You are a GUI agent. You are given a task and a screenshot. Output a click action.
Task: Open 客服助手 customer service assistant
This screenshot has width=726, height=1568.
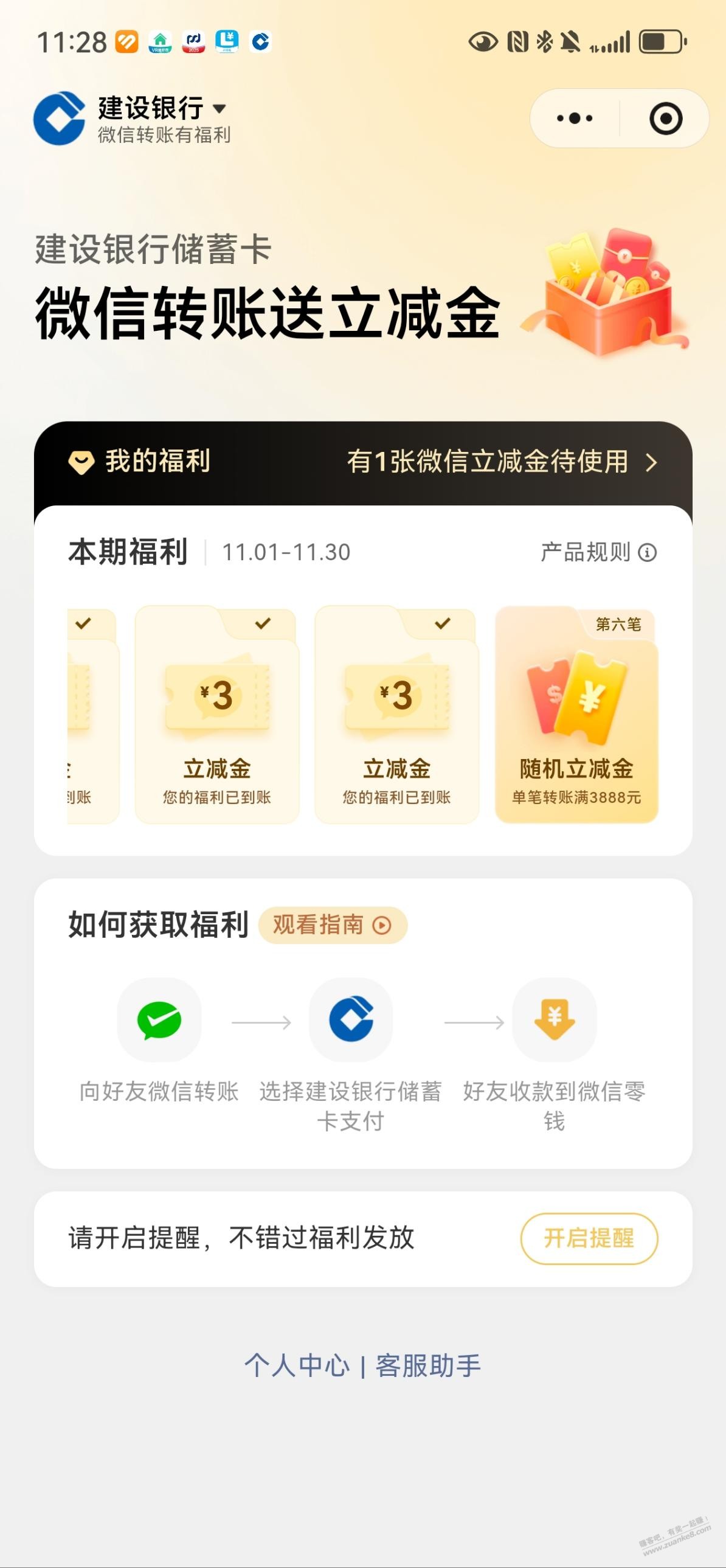[x=428, y=1366]
